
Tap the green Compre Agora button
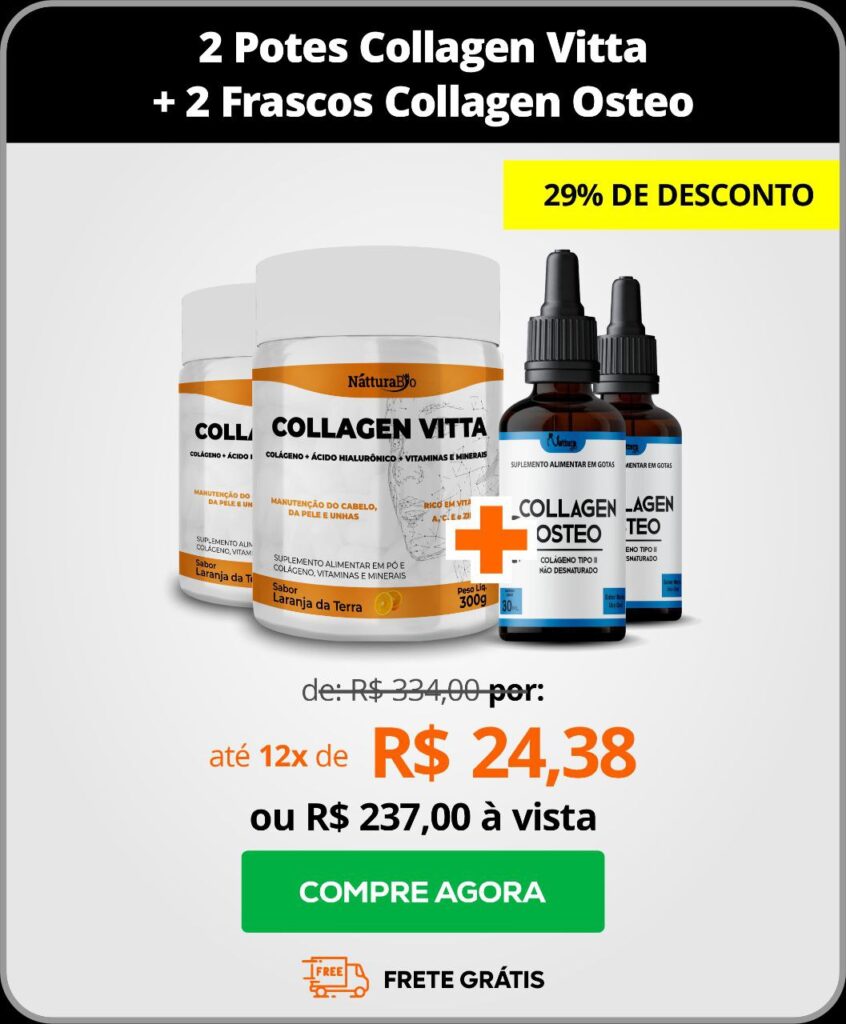point(422,891)
